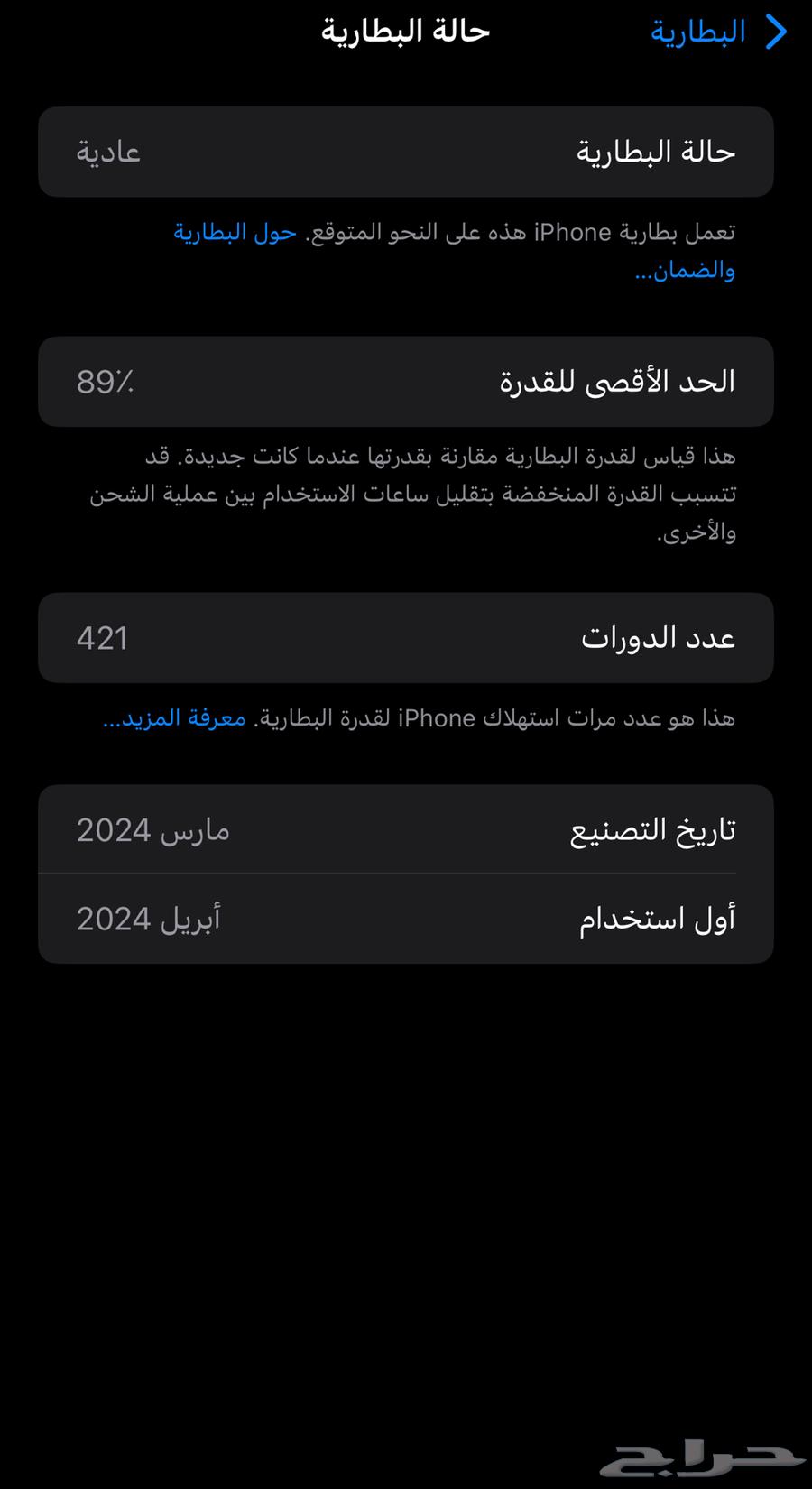This screenshot has width=812, height=1489.
Task: Select the حالة البطارية status row
Action: pos(406,152)
